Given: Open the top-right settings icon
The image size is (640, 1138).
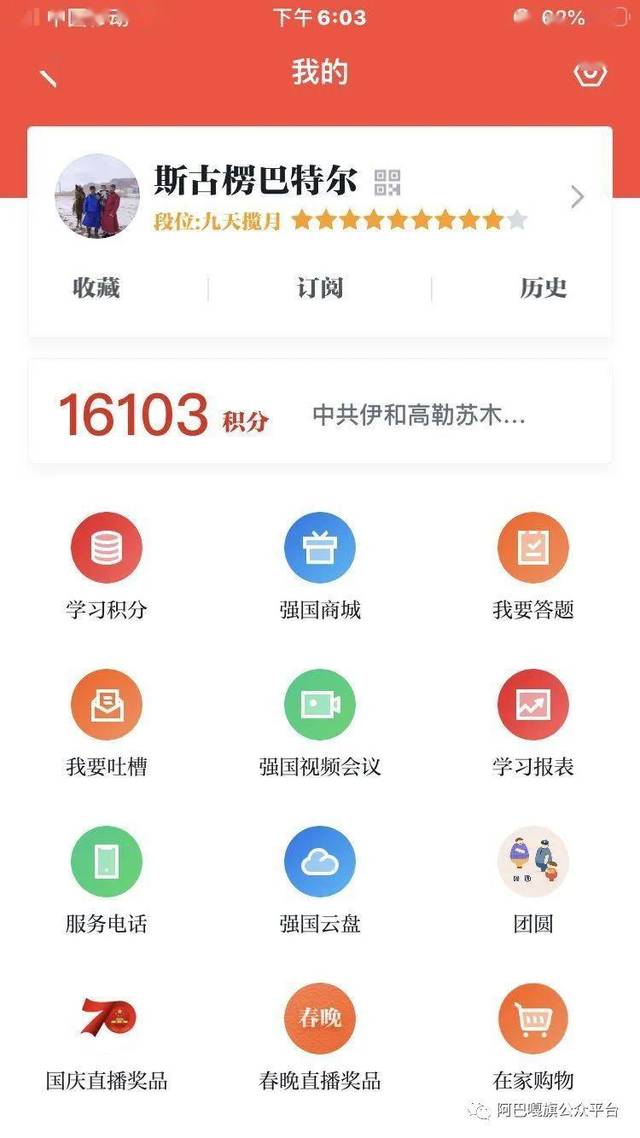Looking at the screenshot, I should pyautogui.click(x=590, y=75).
